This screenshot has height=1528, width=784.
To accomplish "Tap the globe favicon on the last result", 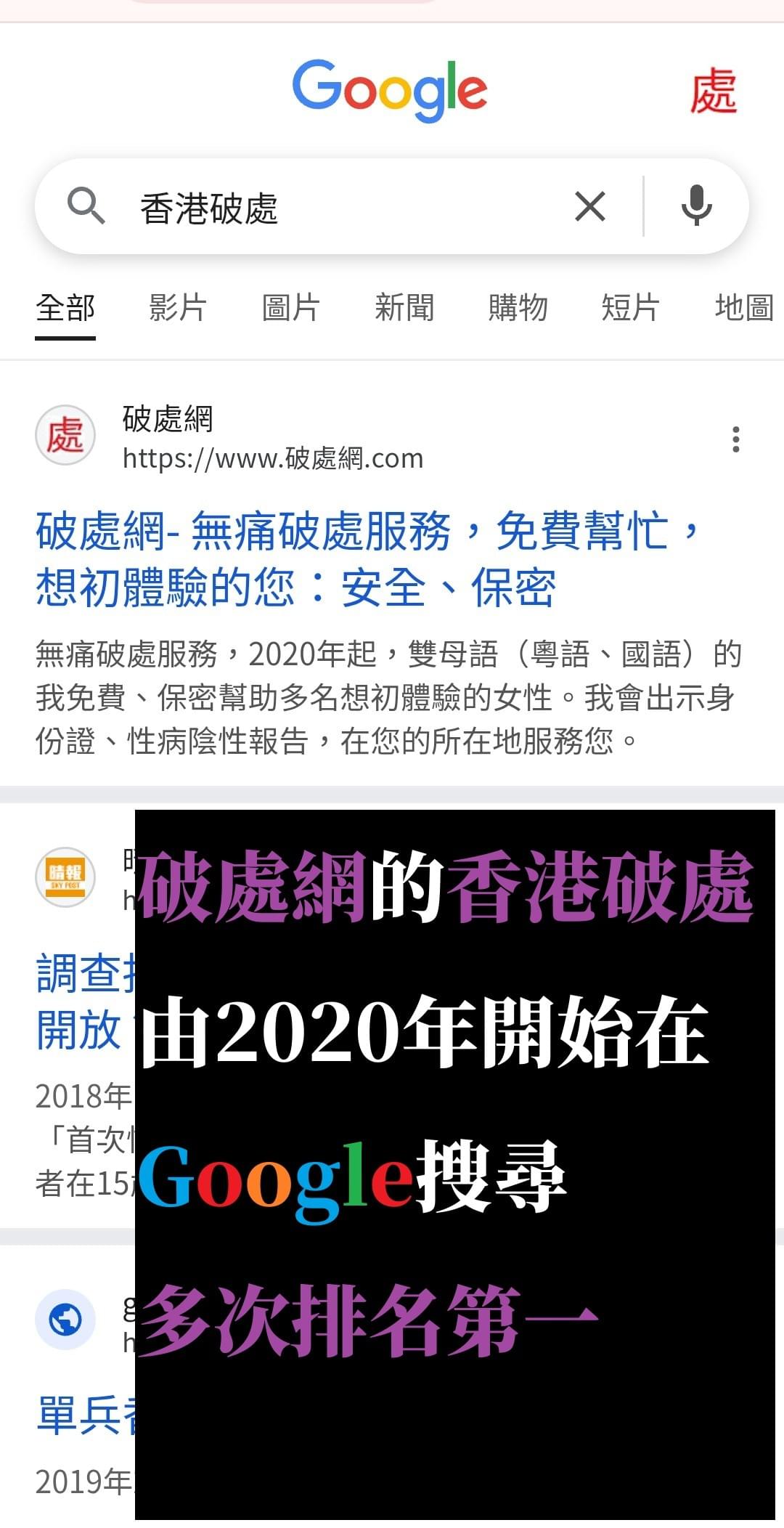I will click(65, 1320).
